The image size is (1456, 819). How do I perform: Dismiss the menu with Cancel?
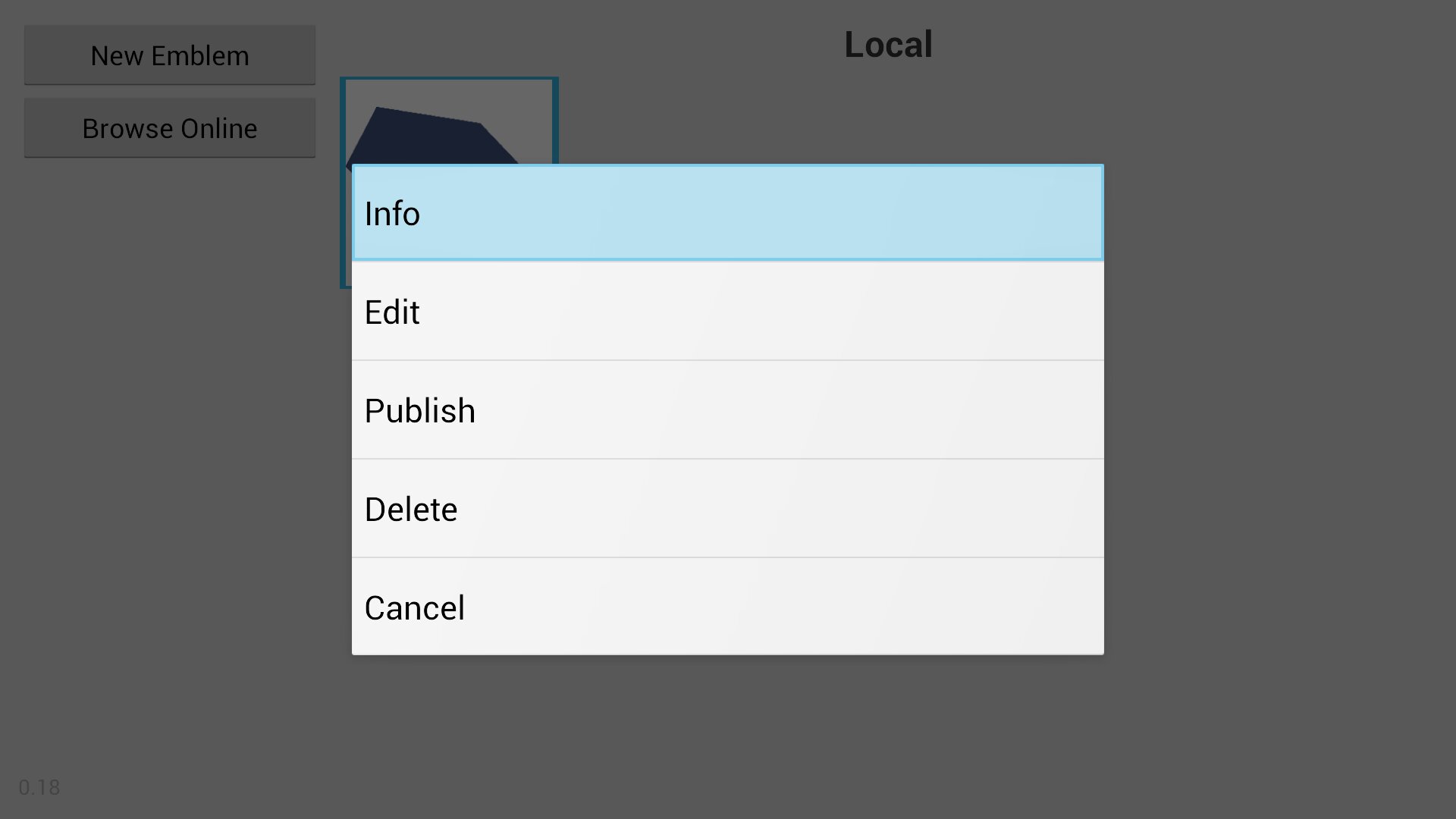726,607
